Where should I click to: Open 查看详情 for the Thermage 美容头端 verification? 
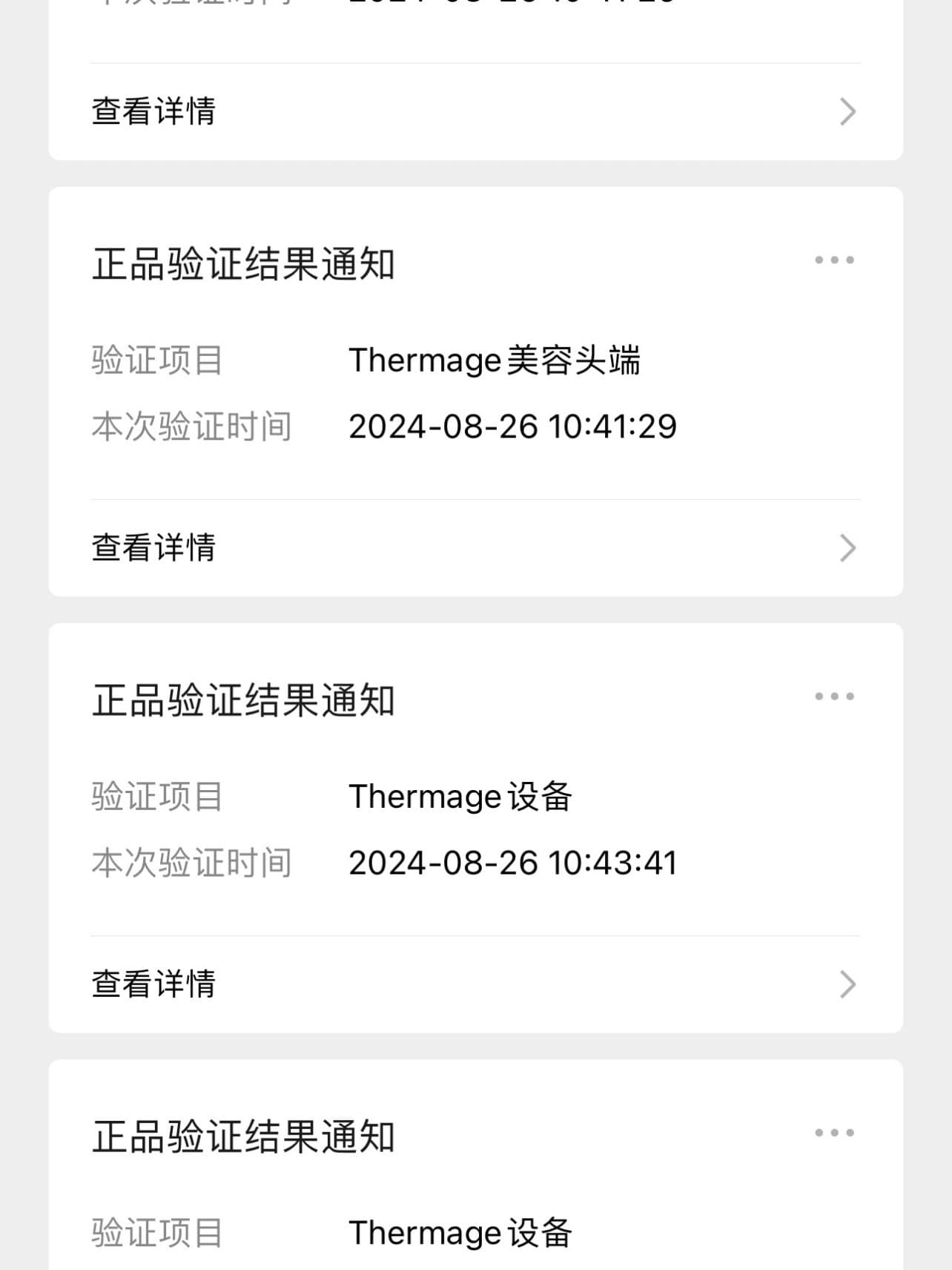475,548
